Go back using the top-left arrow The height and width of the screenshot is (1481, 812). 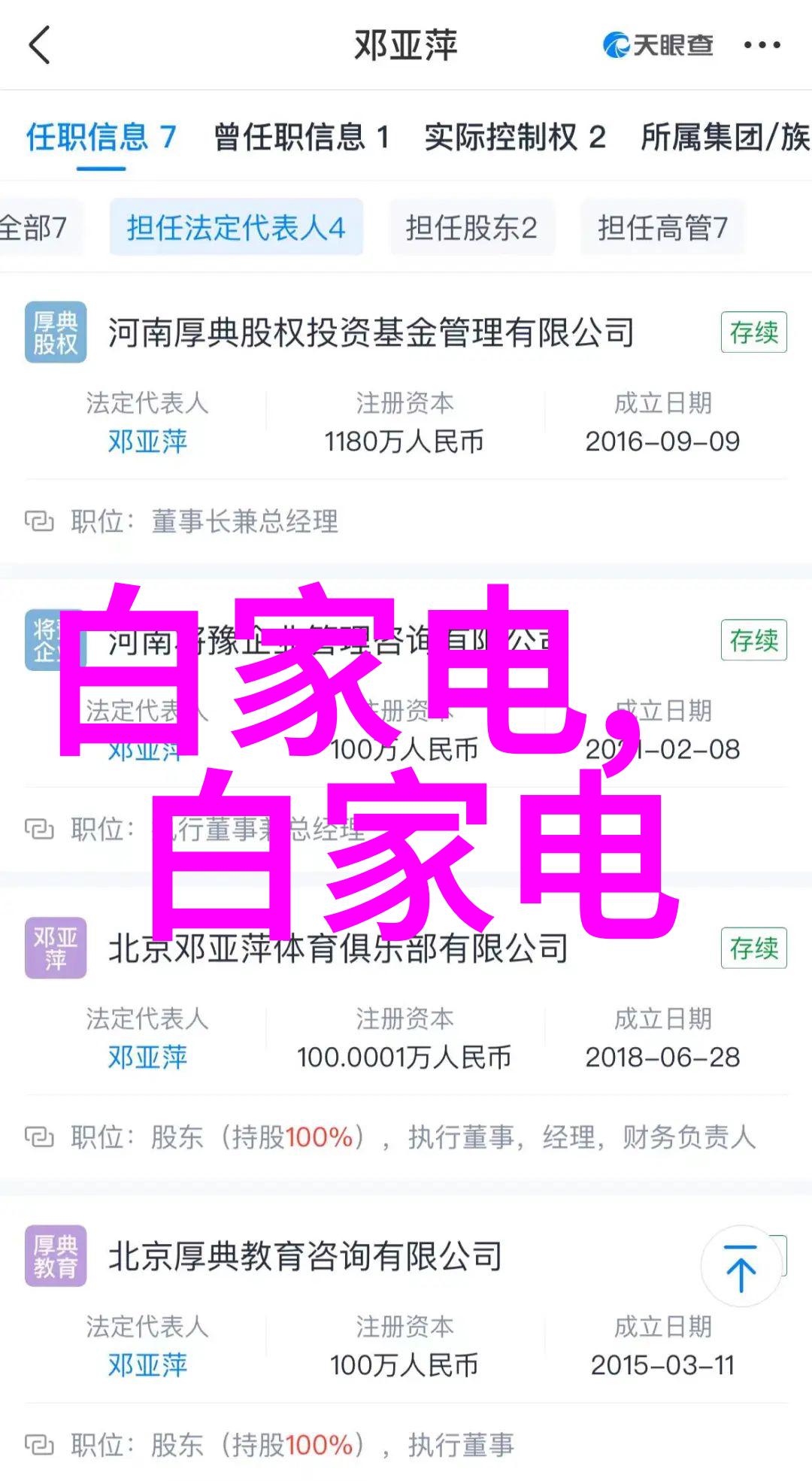click(39, 45)
